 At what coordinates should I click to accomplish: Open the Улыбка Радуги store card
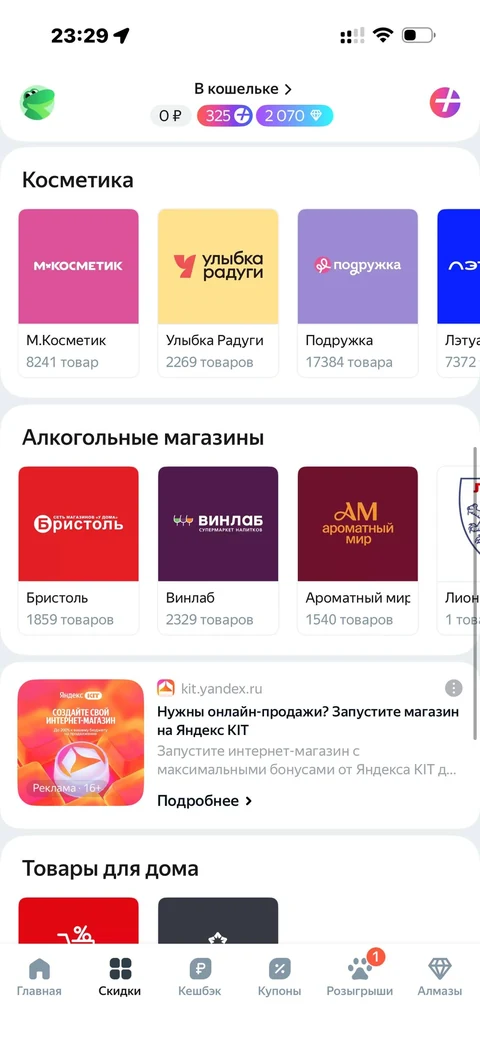[x=218, y=293]
